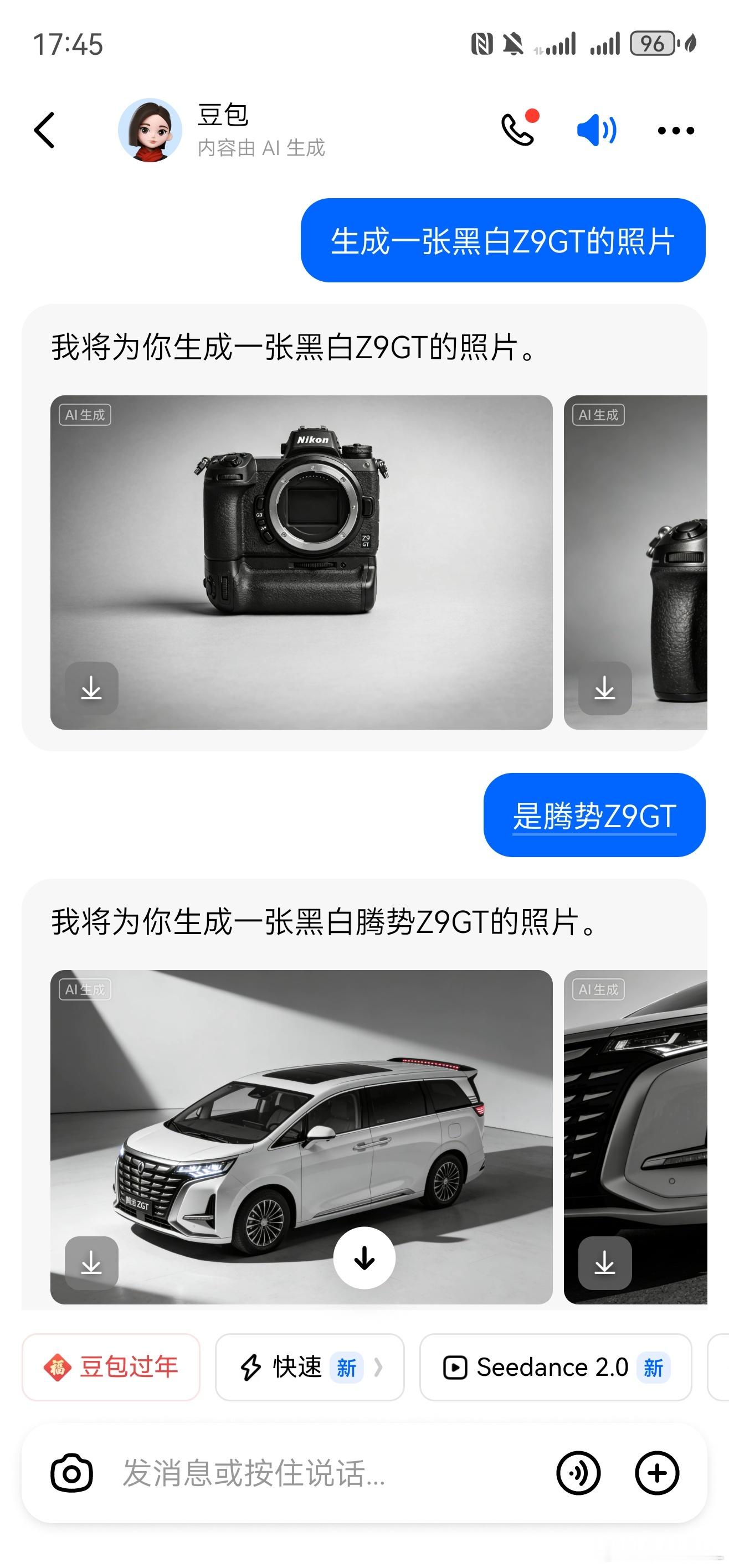Open the Seedance 2.0 feature chip

coord(556,1368)
